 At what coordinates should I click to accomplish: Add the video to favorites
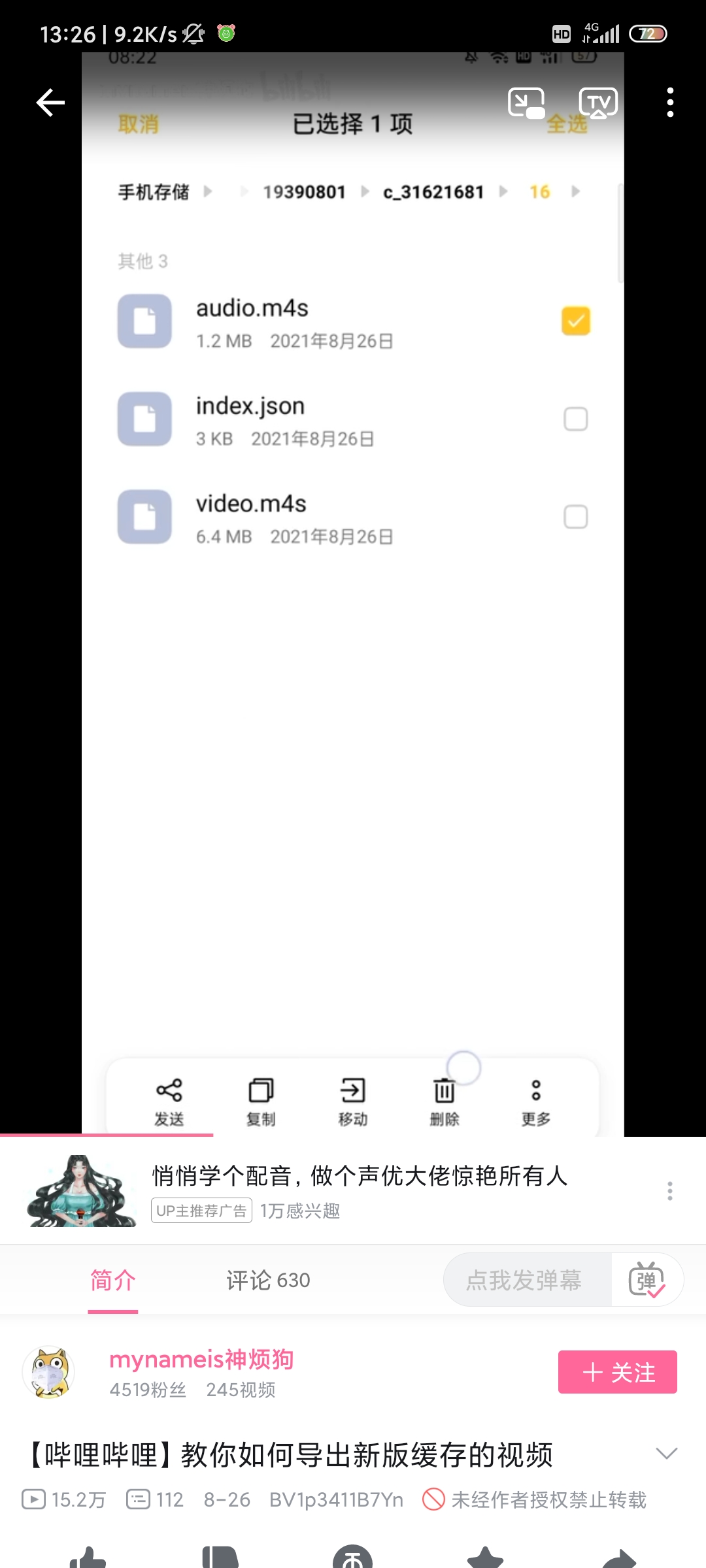pyautogui.click(x=486, y=1558)
